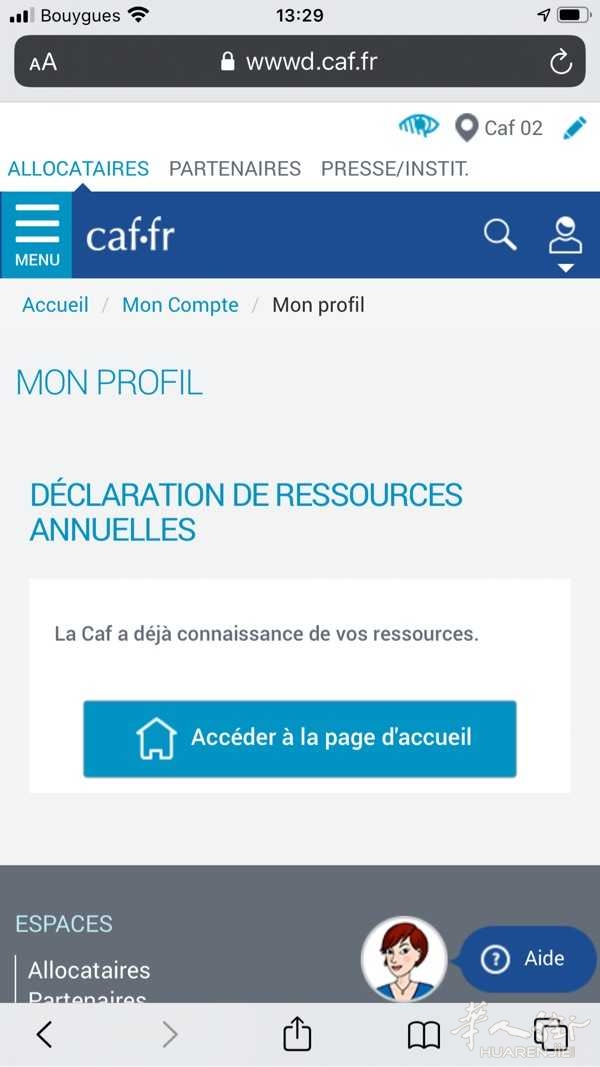The height and width of the screenshot is (1067, 600).
Task: Tap the wwwd.caf.fr address bar
Action: [299, 61]
